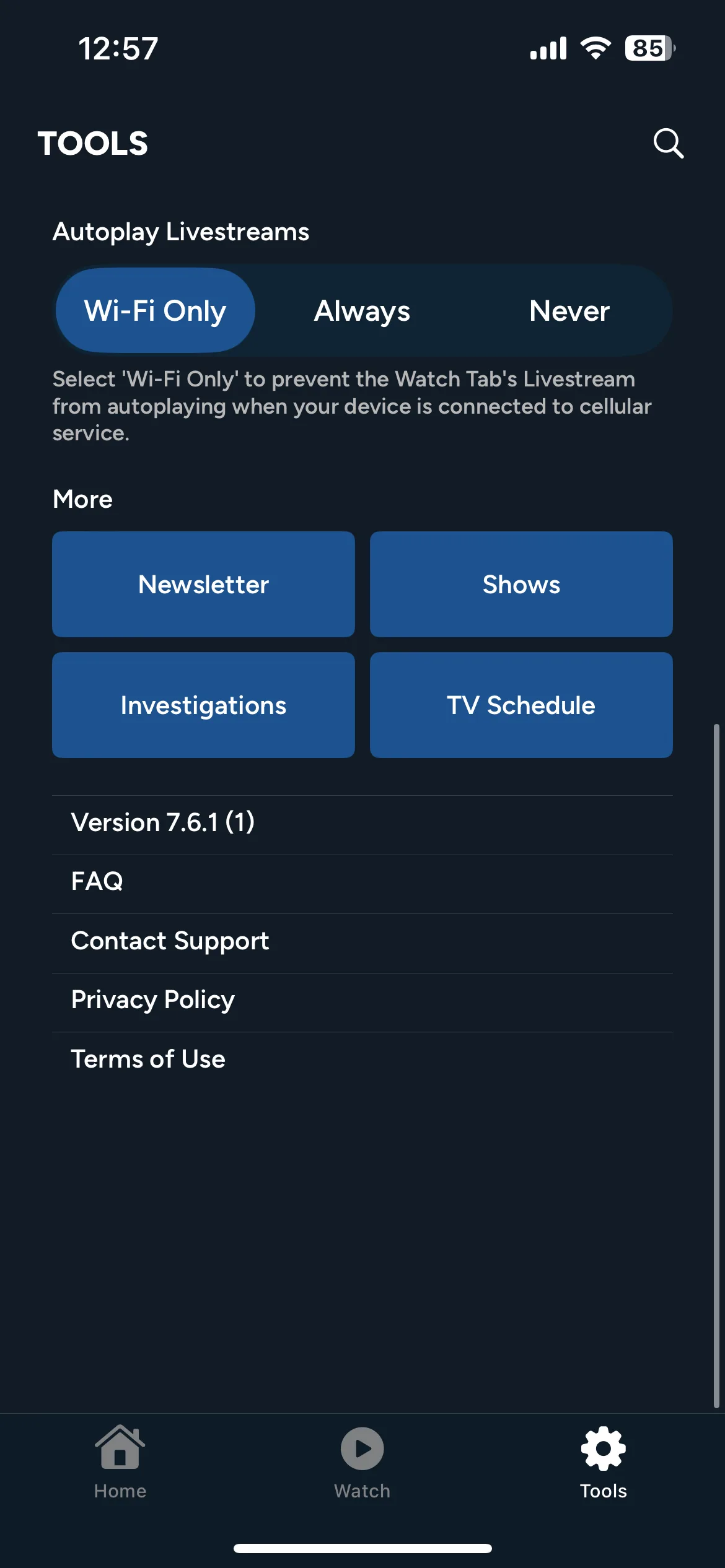This screenshot has height=1568, width=725.
Task: Switch to the Home tab
Action: pyautogui.click(x=120, y=1463)
